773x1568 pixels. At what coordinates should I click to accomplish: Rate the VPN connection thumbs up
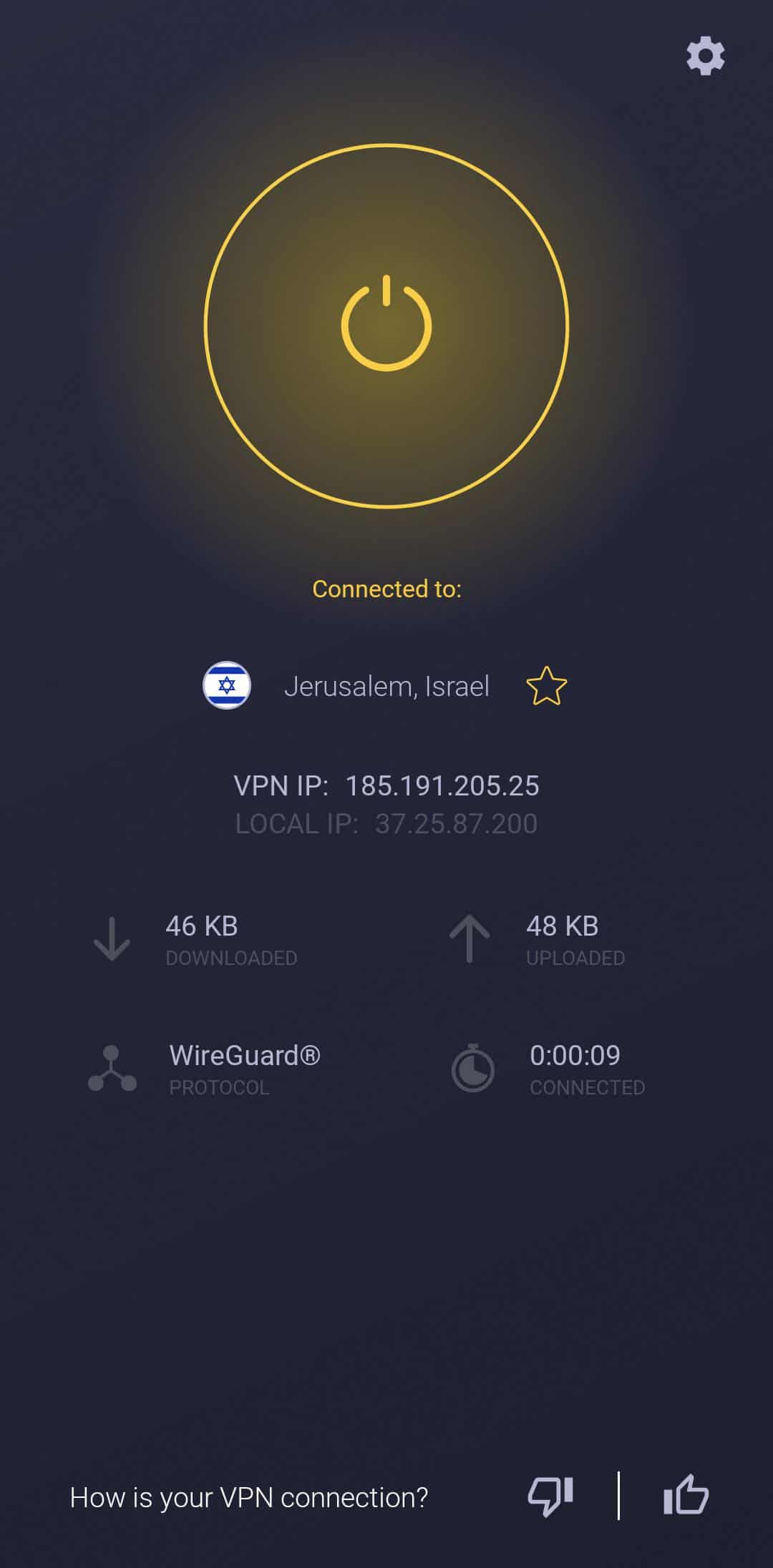click(x=686, y=1496)
